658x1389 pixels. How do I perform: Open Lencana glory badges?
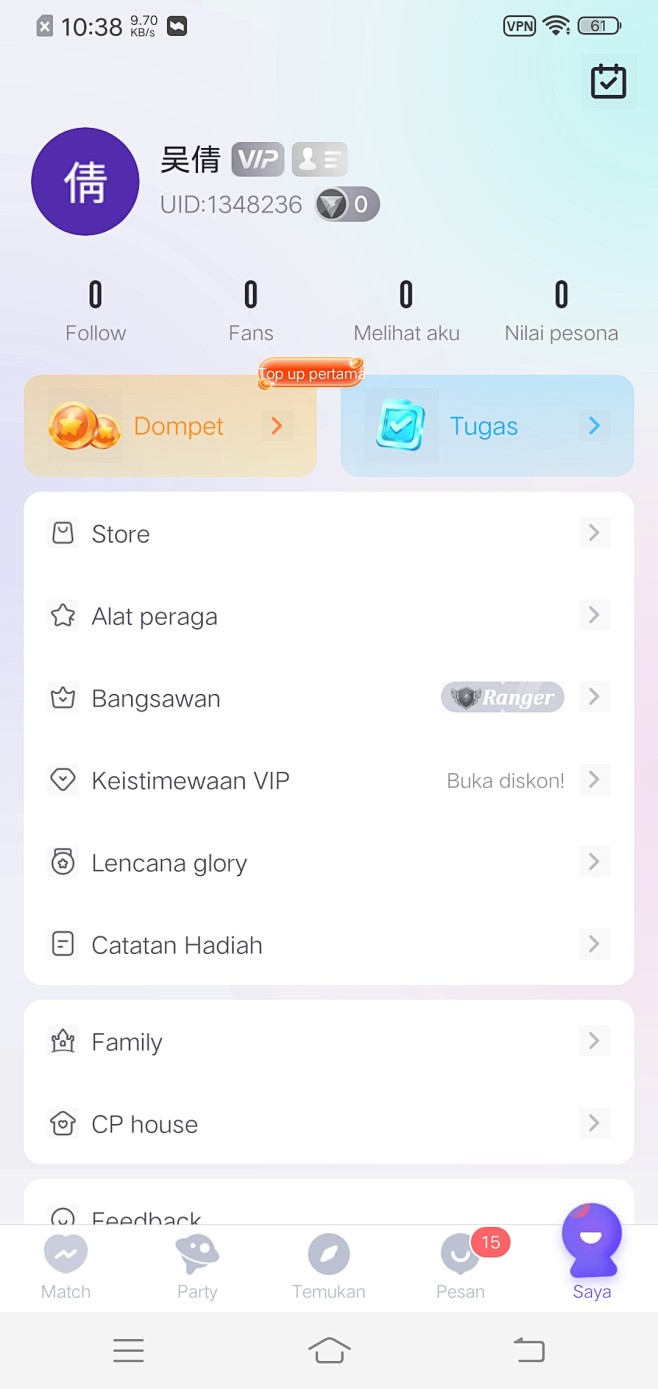pyautogui.click(x=328, y=862)
